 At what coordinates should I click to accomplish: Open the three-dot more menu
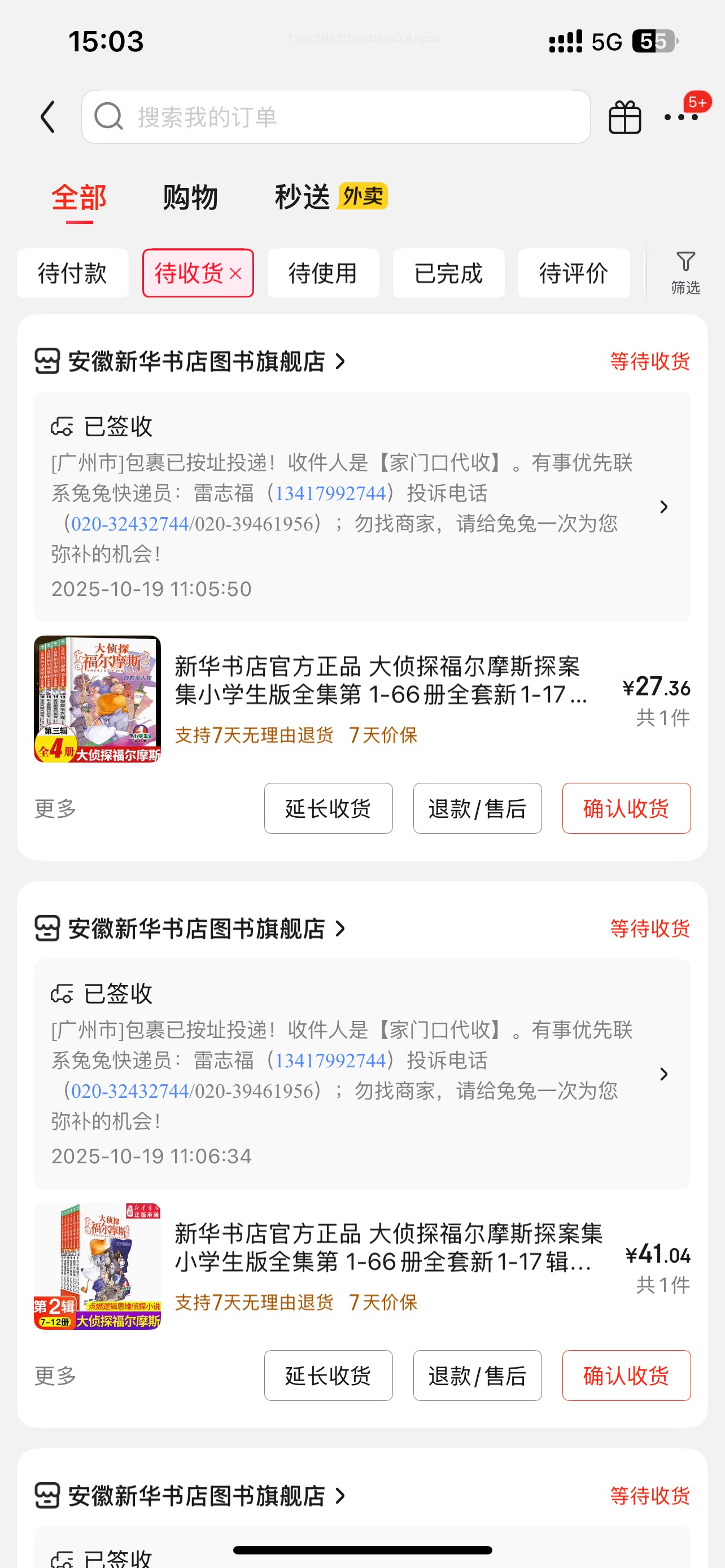point(680,117)
